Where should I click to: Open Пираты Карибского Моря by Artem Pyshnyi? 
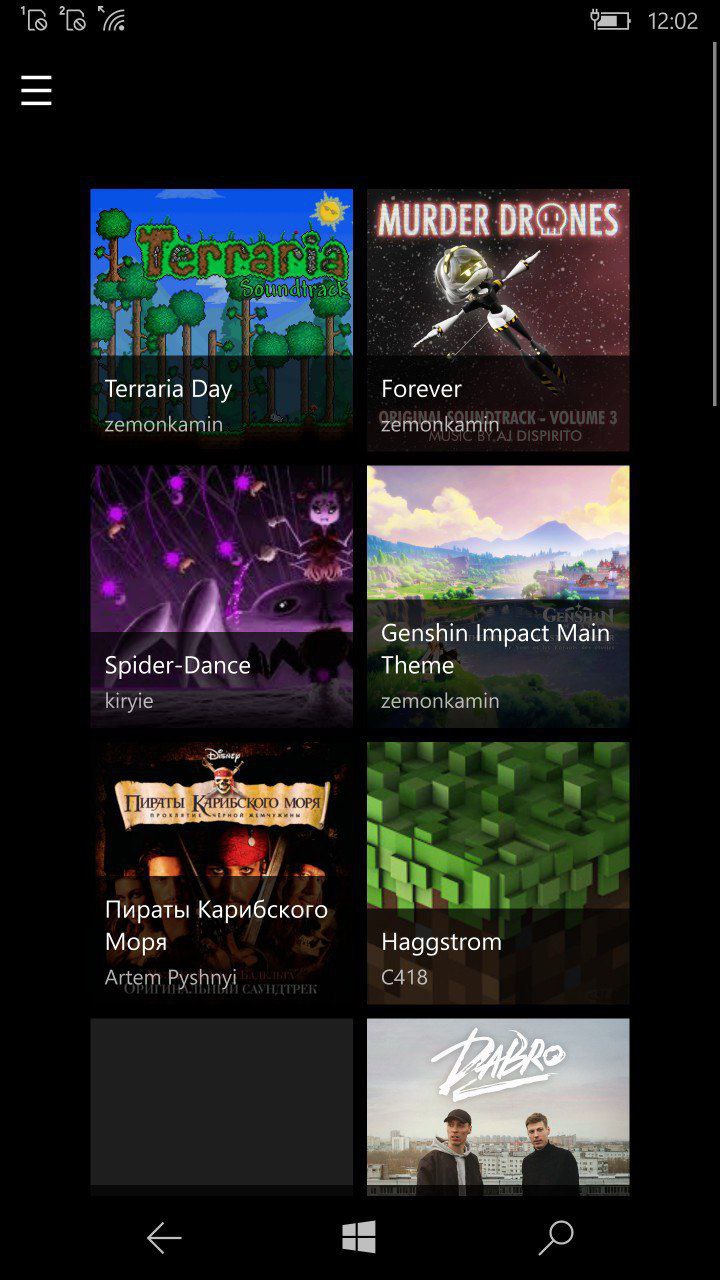tap(221, 872)
